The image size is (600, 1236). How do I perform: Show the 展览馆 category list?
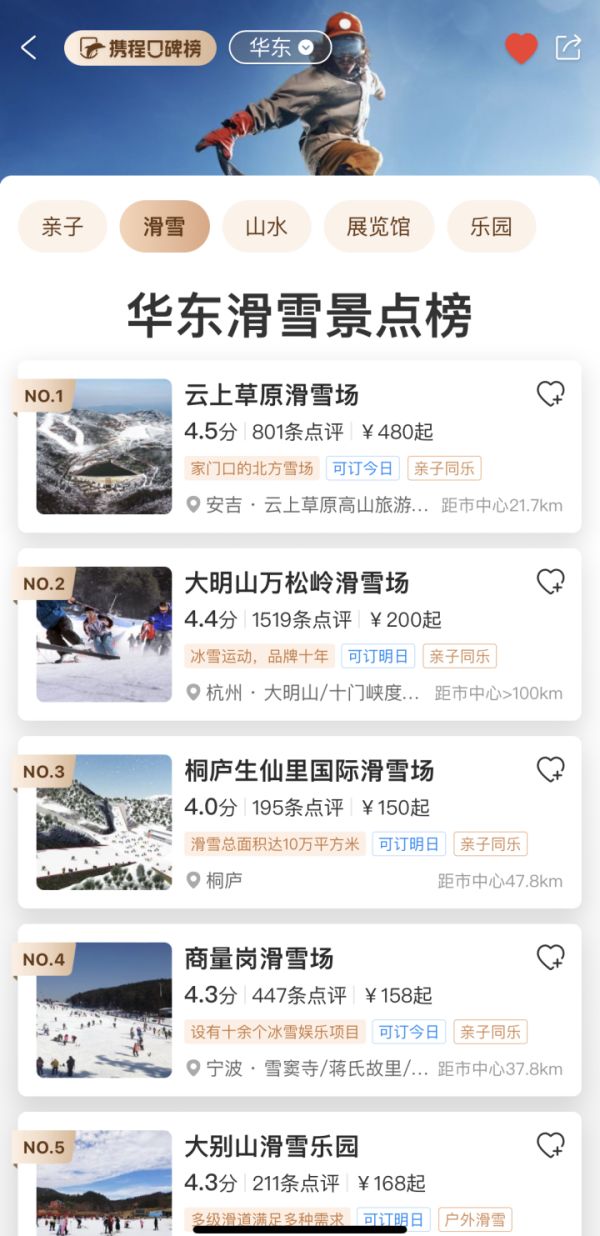[x=378, y=226]
